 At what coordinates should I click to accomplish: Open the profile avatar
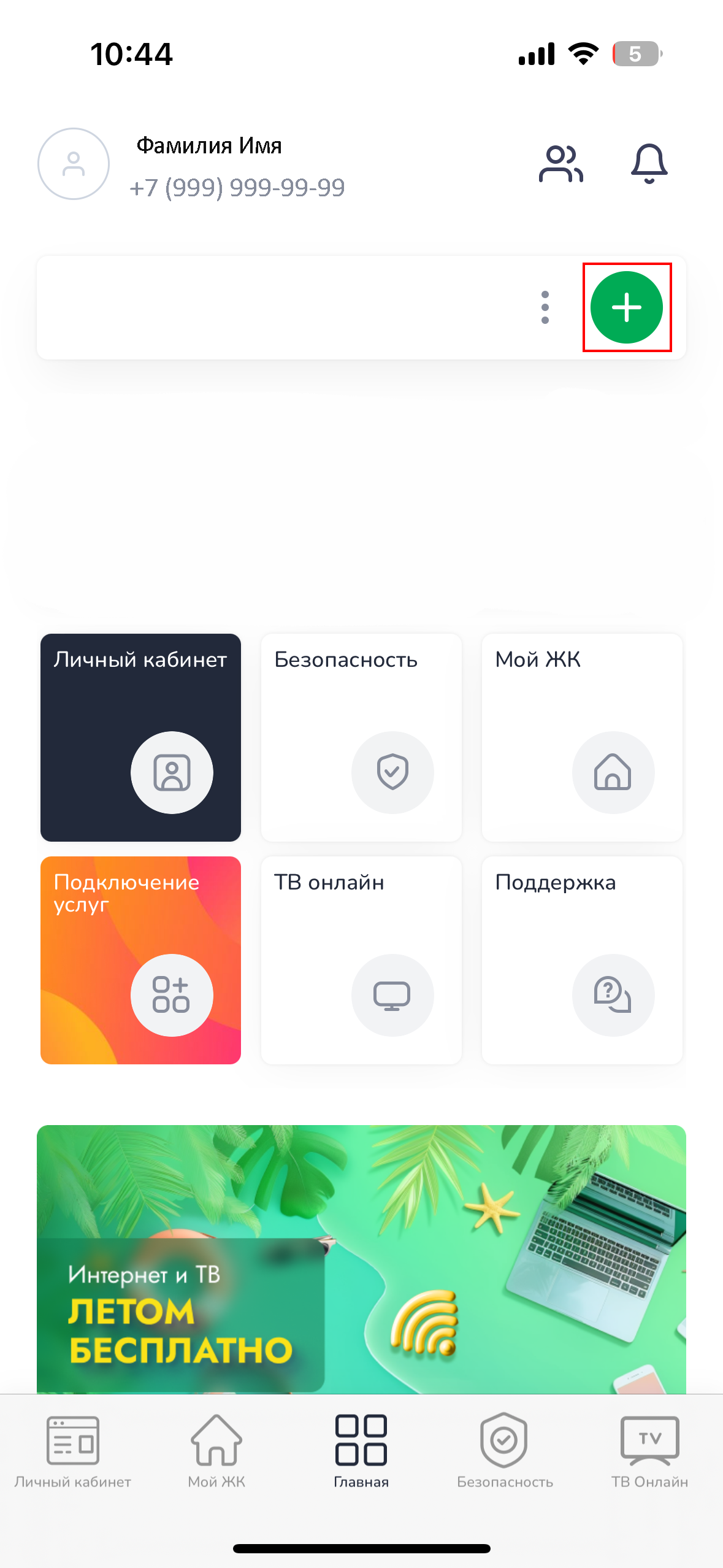tap(74, 164)
